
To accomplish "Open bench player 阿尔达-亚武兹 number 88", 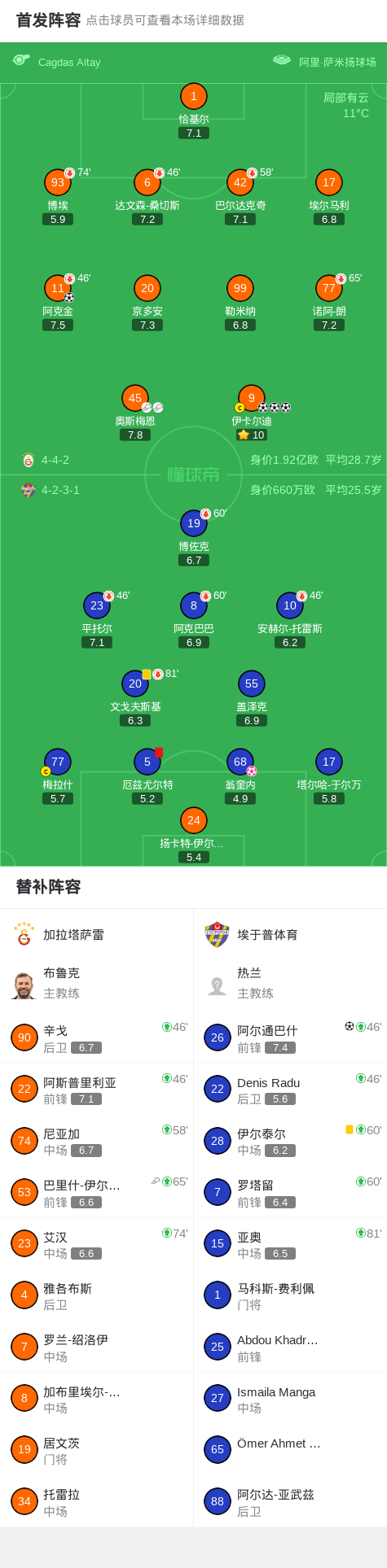I will tap(290, 1502).
